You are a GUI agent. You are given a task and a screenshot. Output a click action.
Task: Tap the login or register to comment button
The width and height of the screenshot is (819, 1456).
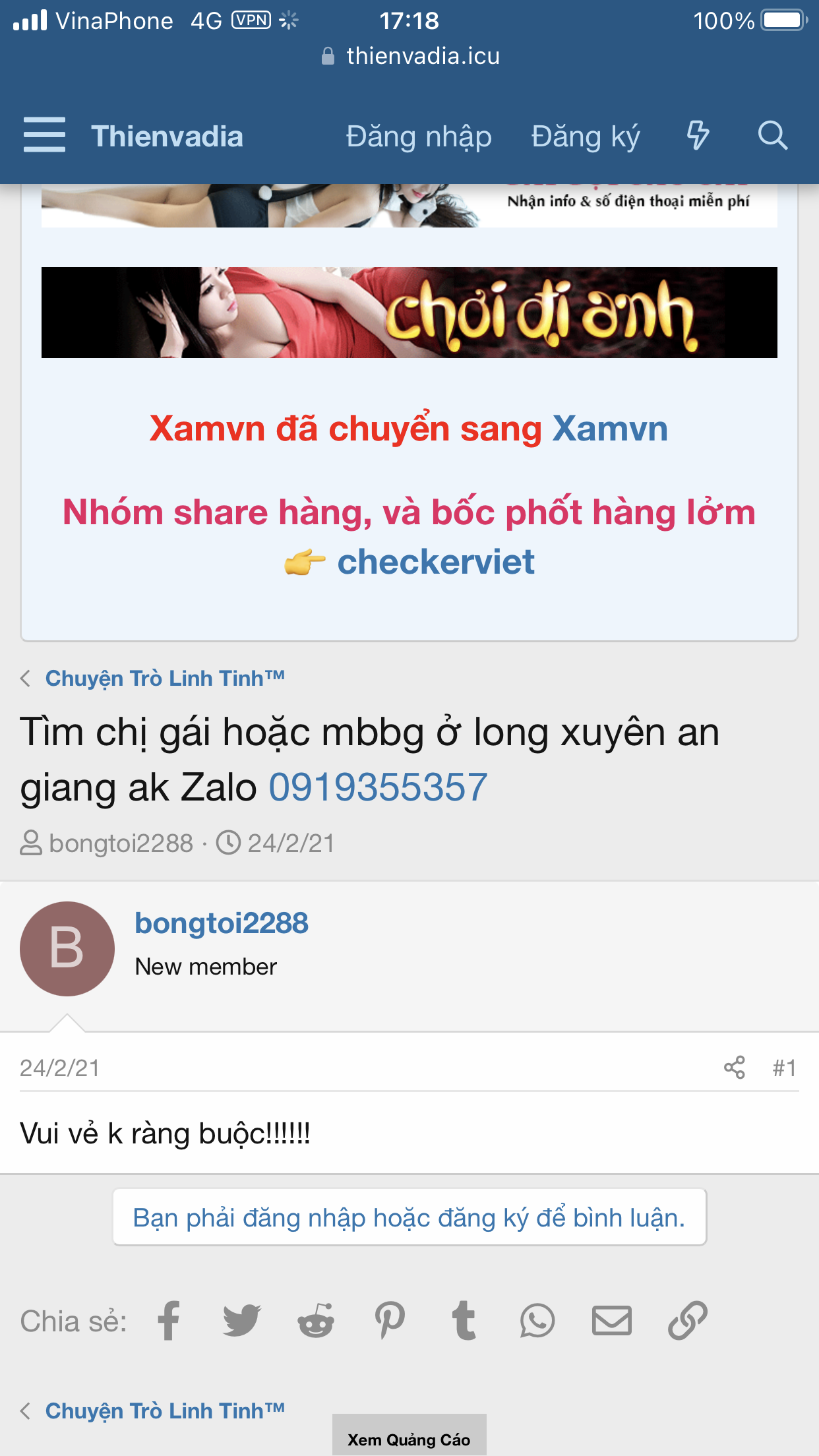tap(409, 1217)
